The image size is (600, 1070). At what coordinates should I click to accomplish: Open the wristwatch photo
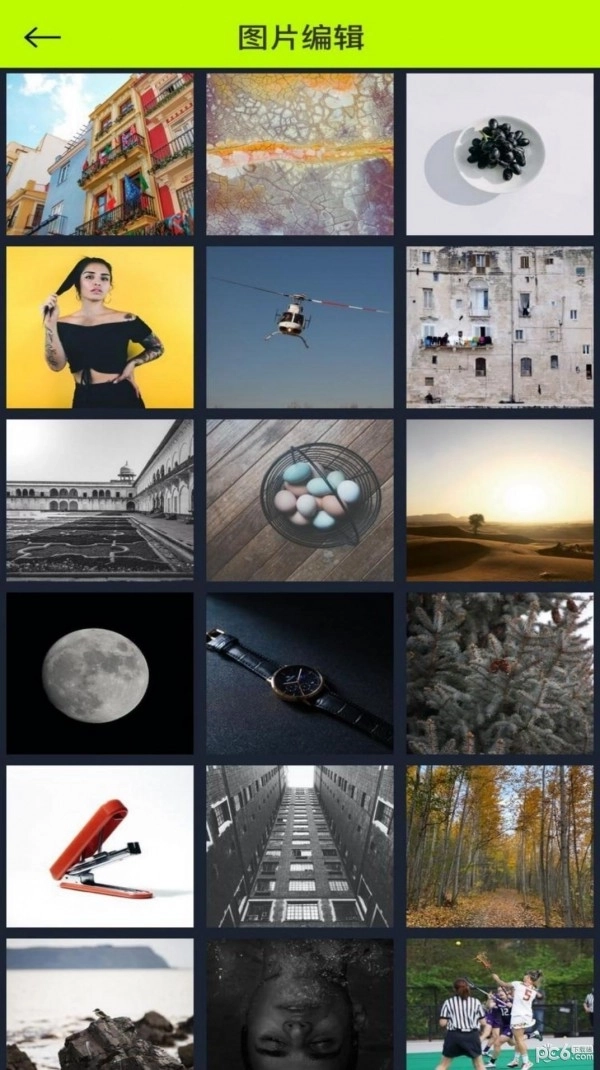click(300, 673)
